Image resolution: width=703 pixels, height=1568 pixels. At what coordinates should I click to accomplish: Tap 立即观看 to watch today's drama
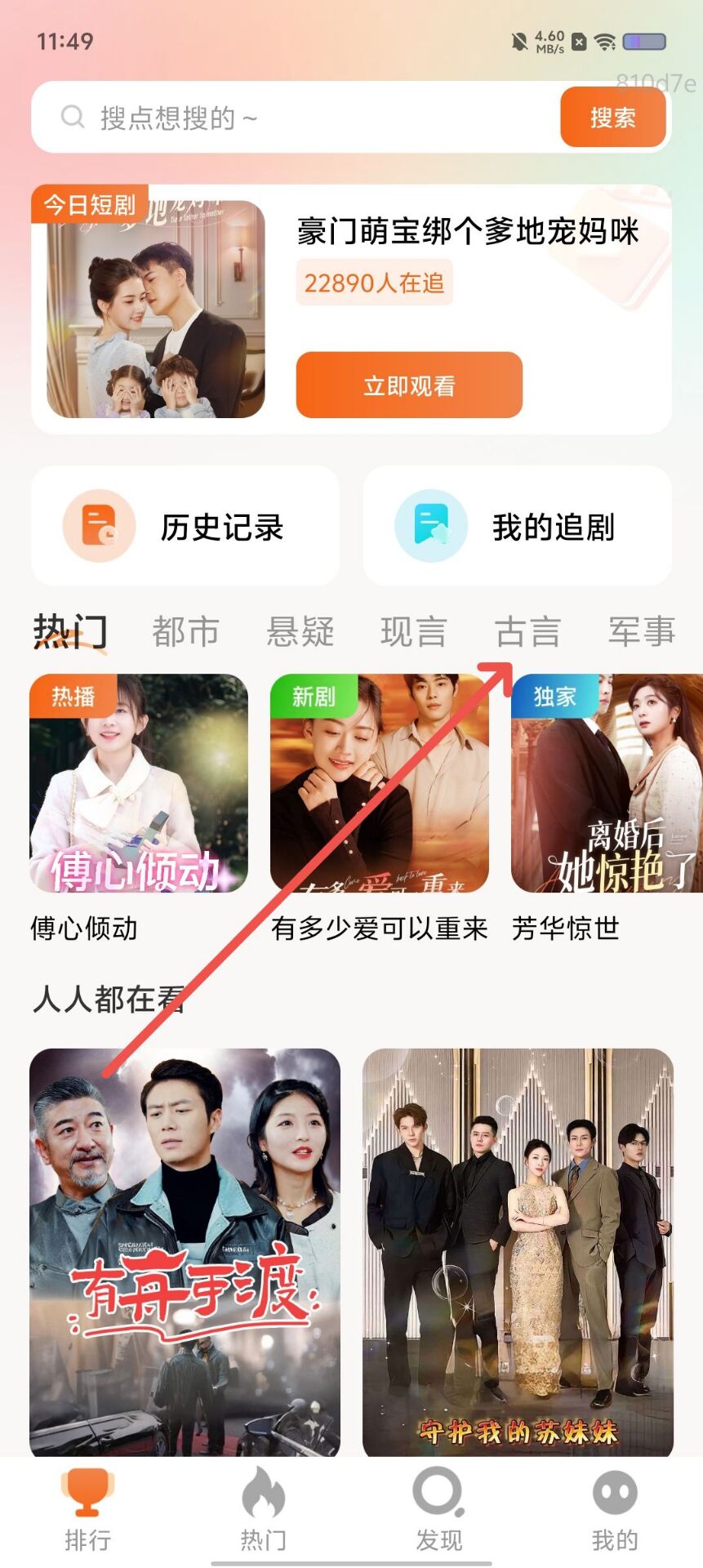point(409,385)
